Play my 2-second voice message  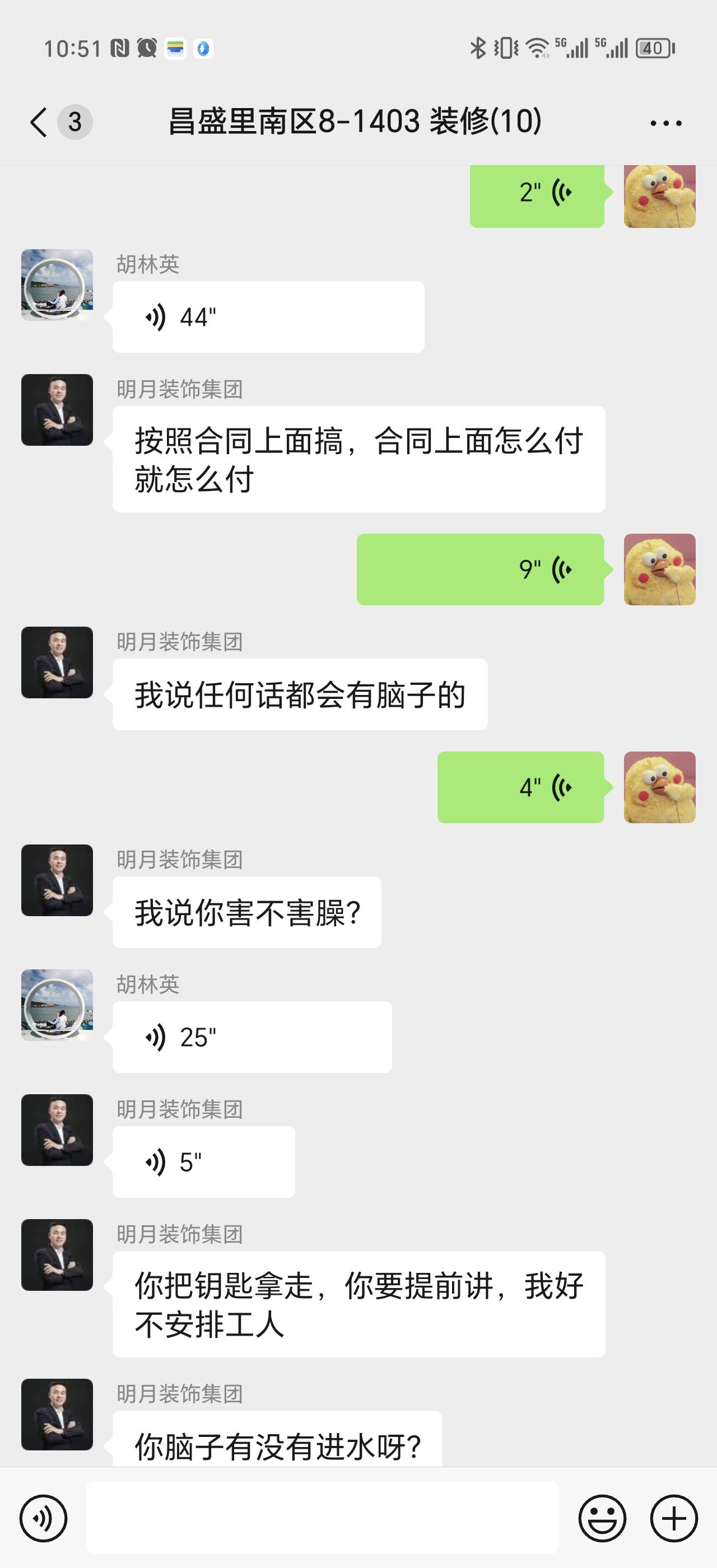click(537, 195)
